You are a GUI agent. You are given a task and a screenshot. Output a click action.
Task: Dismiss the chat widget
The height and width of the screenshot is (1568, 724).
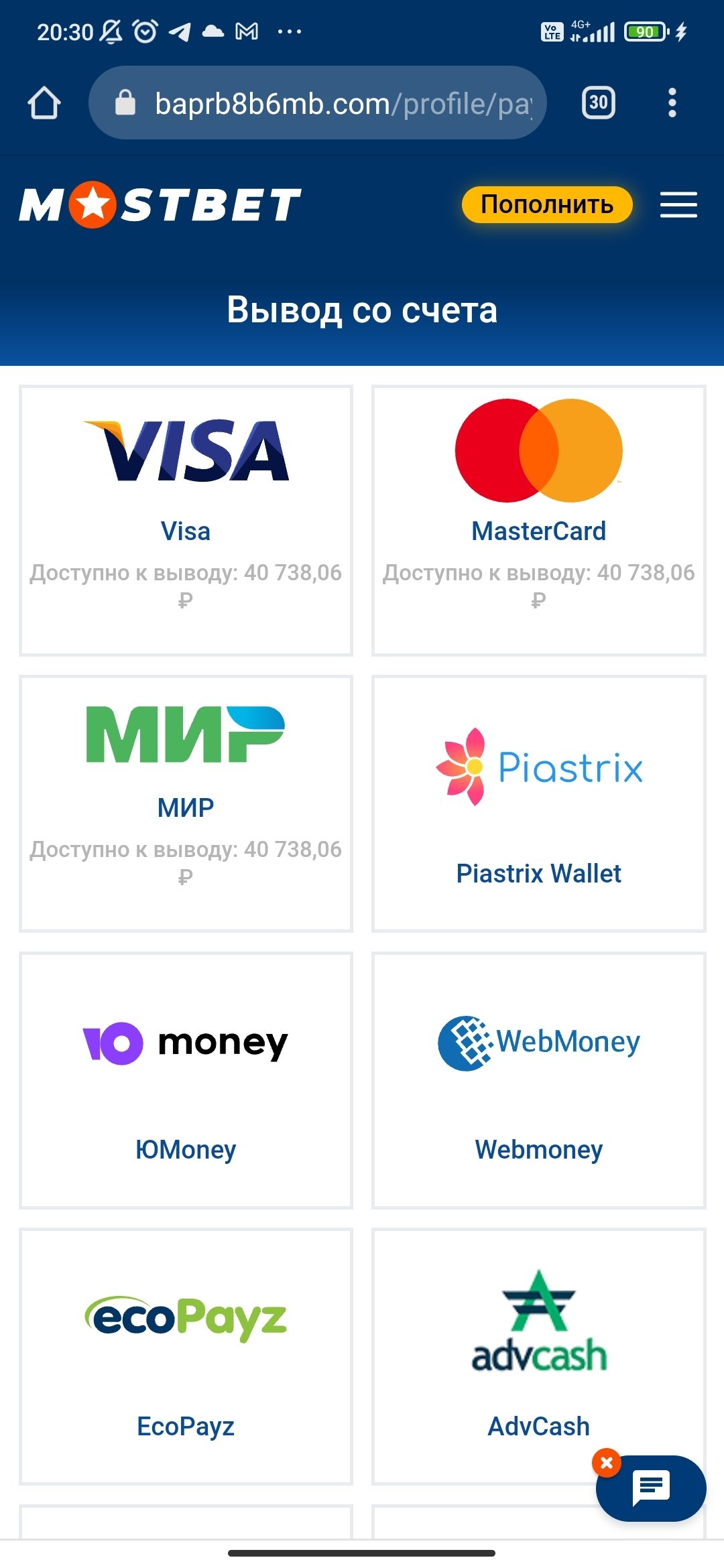point(607,1463)
